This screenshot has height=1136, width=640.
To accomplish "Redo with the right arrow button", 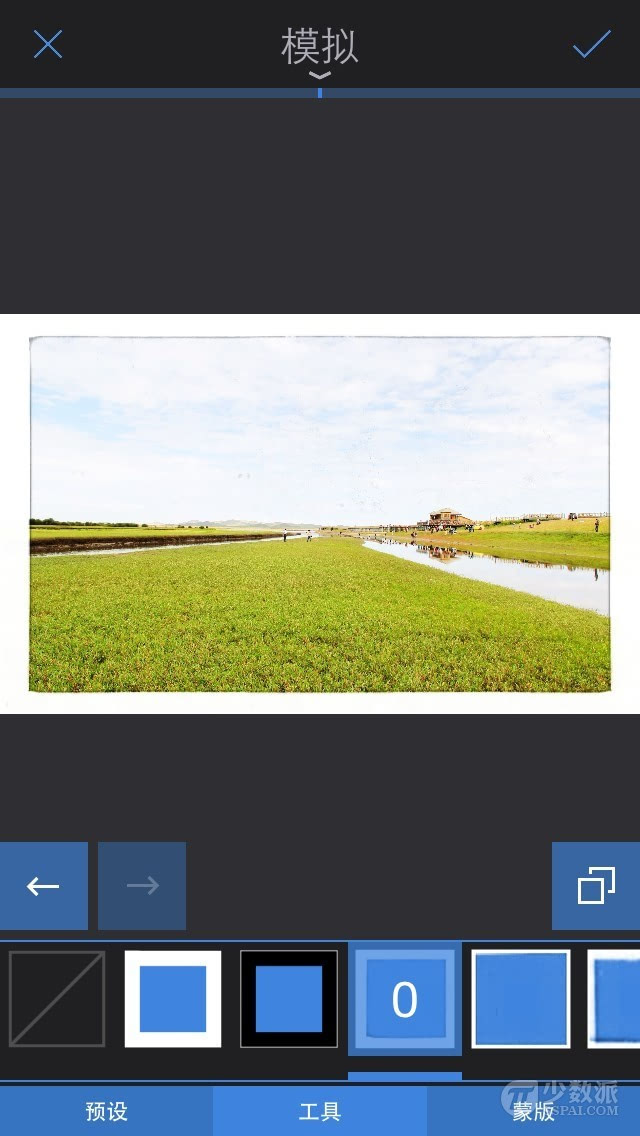I will pos(142,885).
